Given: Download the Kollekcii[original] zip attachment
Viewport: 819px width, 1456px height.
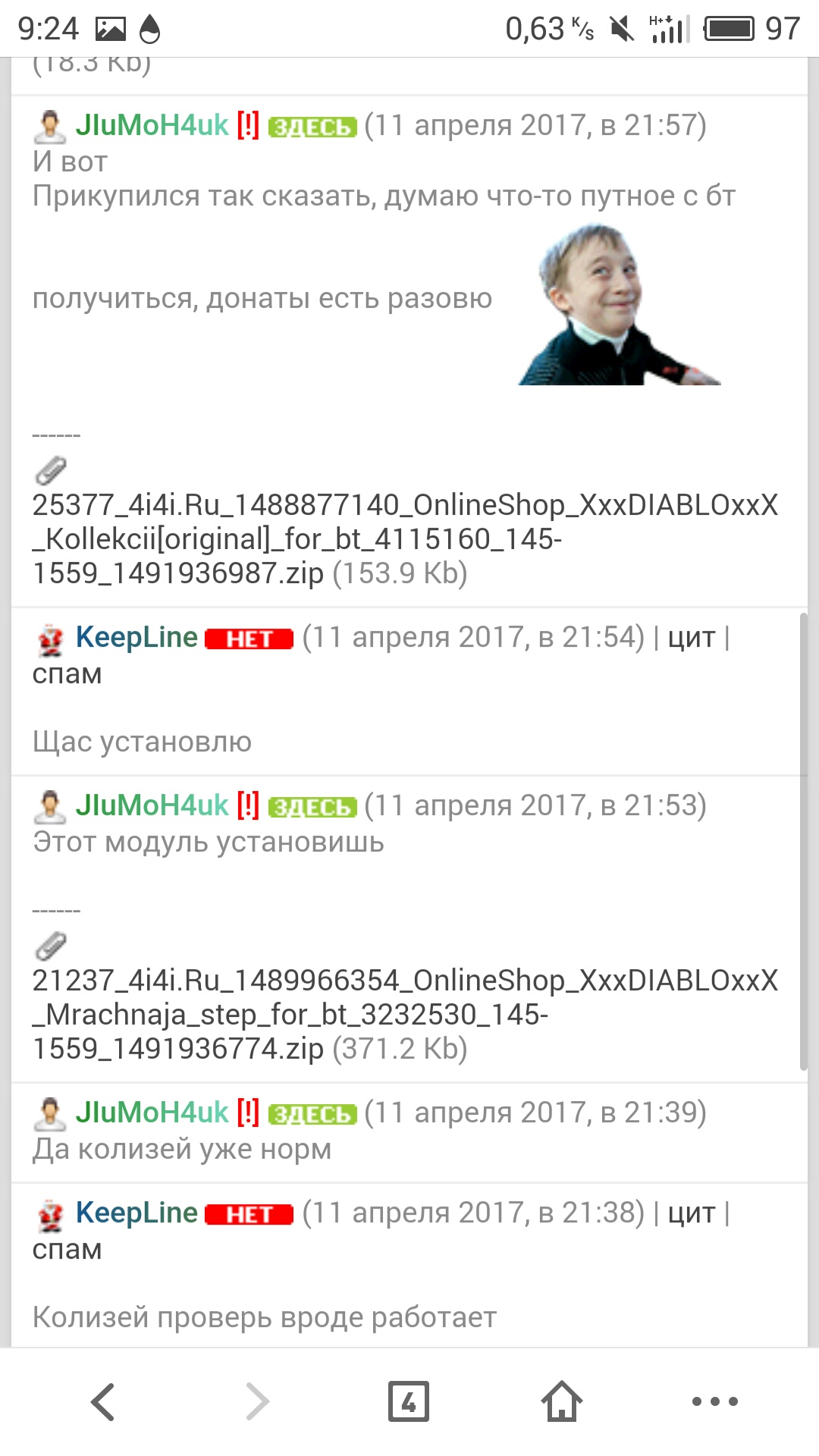Looking at the screenshot, I should [x=404, y=538].
